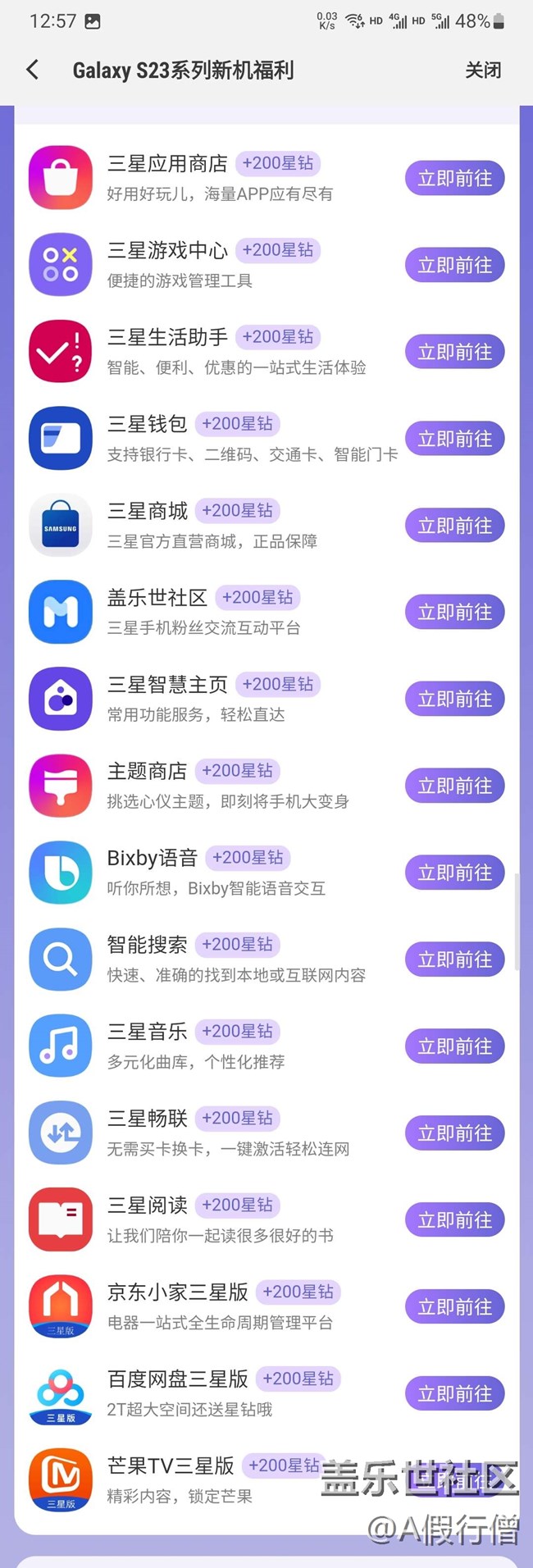Tap 立即前往 next to 三星钱包
Image resolution: width=533 pixels, height=1568 pixels.
click(454, 440)
